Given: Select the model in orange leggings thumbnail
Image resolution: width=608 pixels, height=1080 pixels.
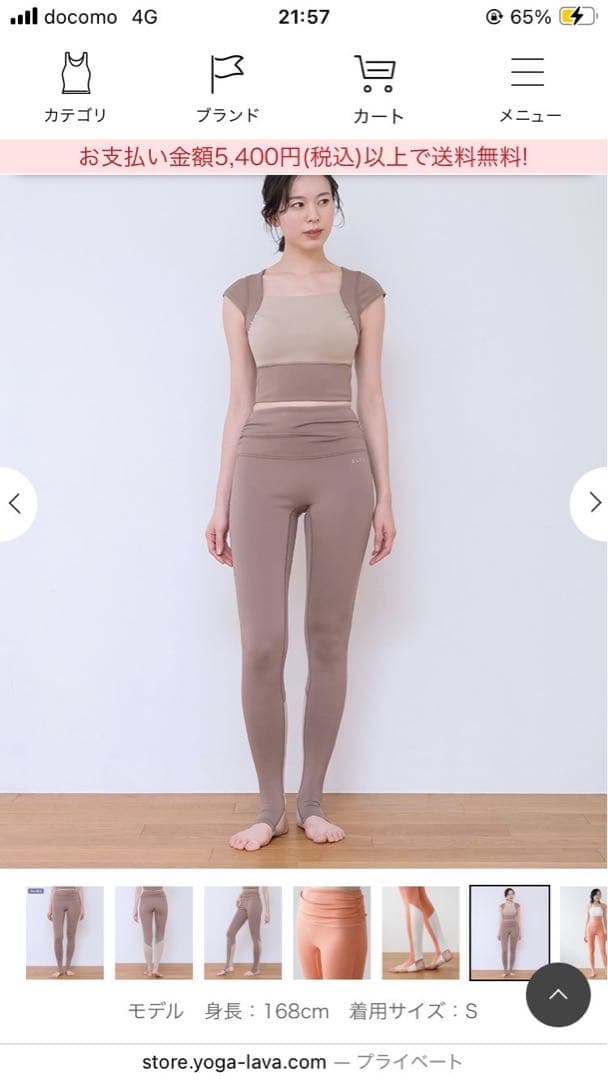Looking at the screenshot, I should click(x=585, y=932).
